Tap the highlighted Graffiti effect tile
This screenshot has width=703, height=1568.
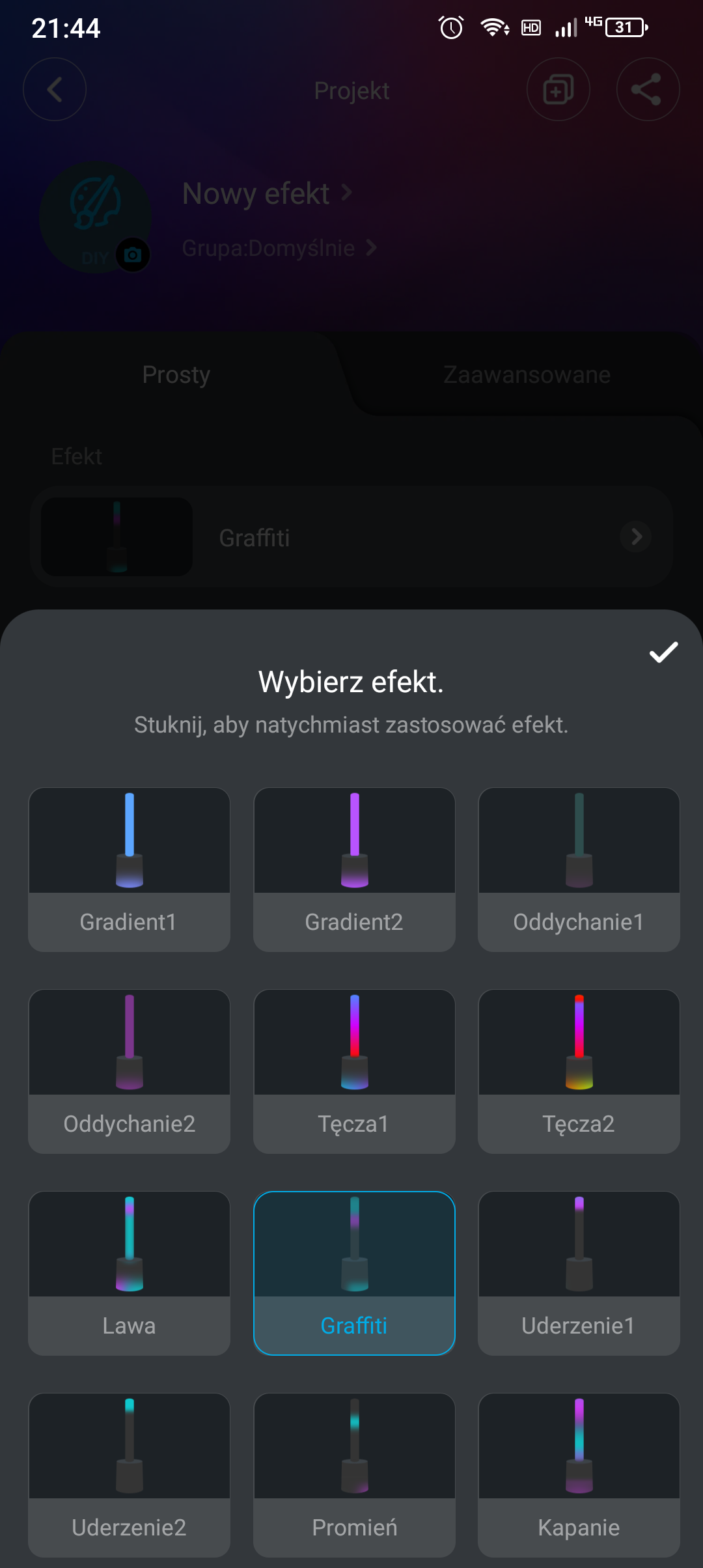(x=354, y=1273)
